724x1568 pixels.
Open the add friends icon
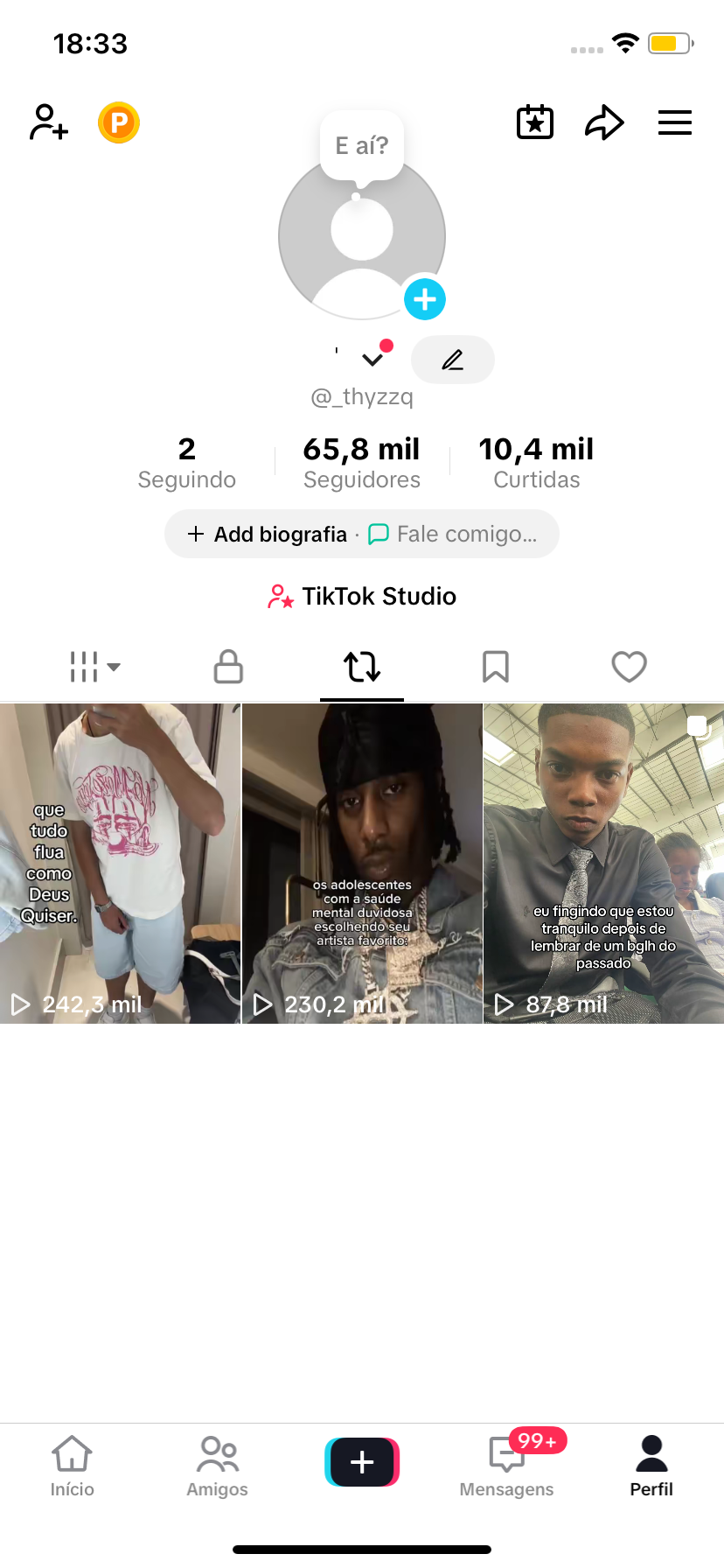[x=49, y=122]
